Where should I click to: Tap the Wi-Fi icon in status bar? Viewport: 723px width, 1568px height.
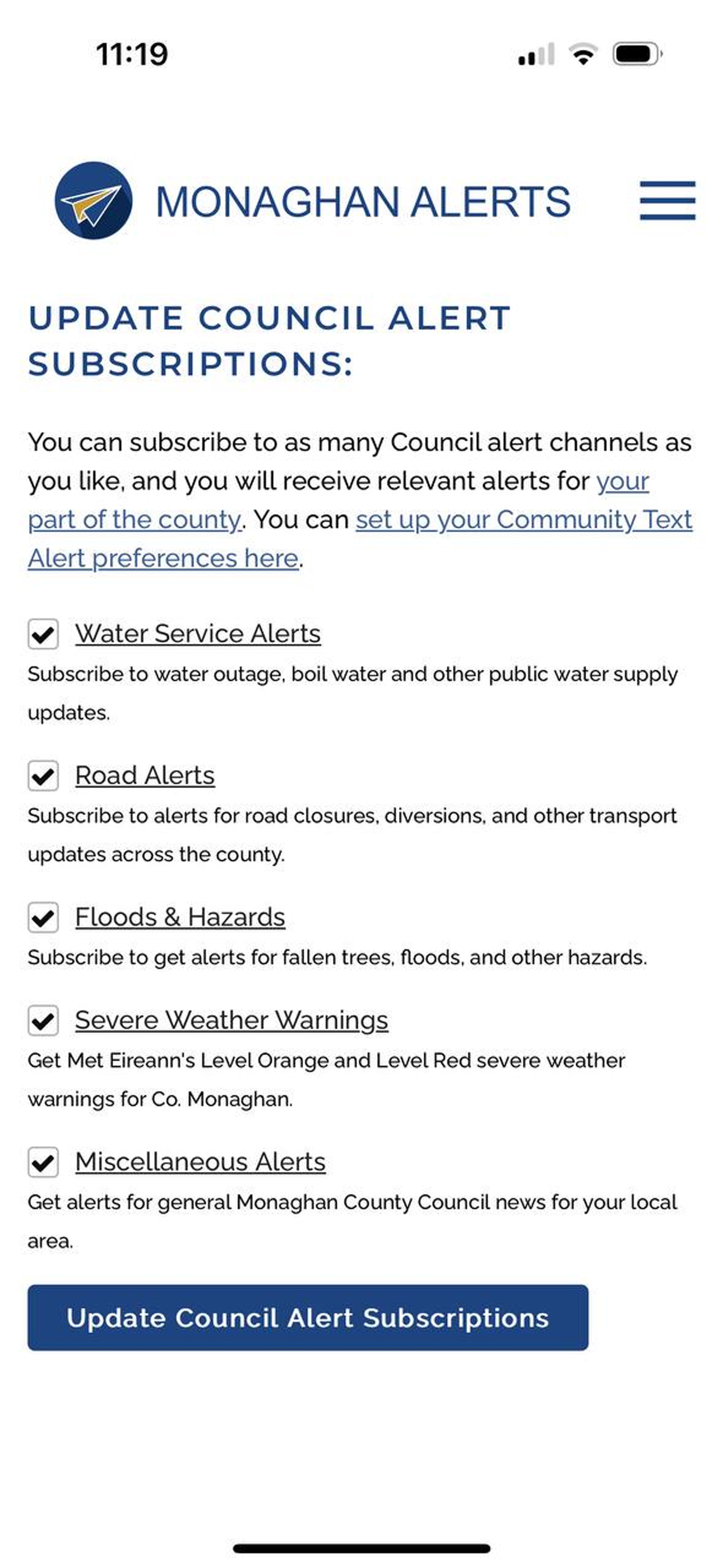click(582, 55)
